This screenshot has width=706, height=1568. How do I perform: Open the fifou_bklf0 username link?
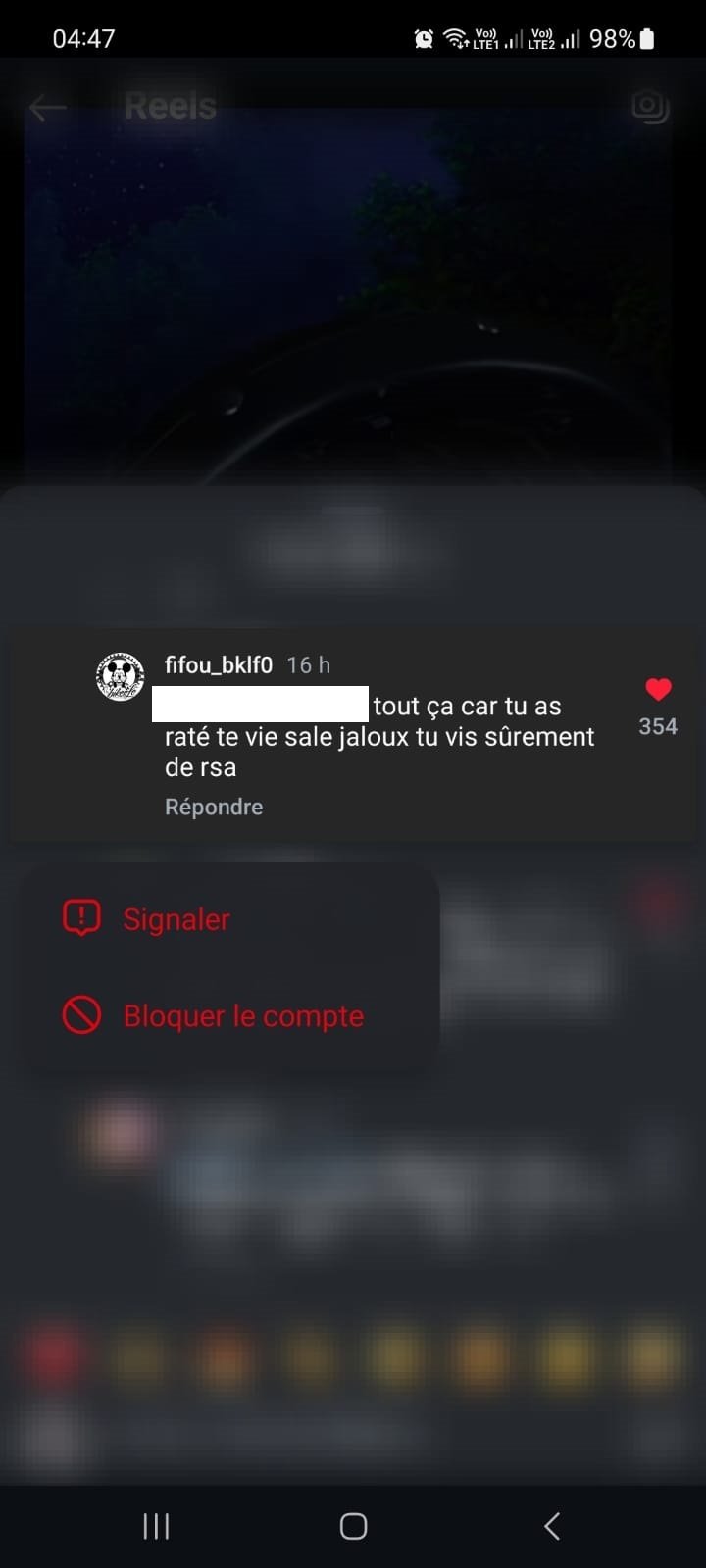click(x=219, y=665)
